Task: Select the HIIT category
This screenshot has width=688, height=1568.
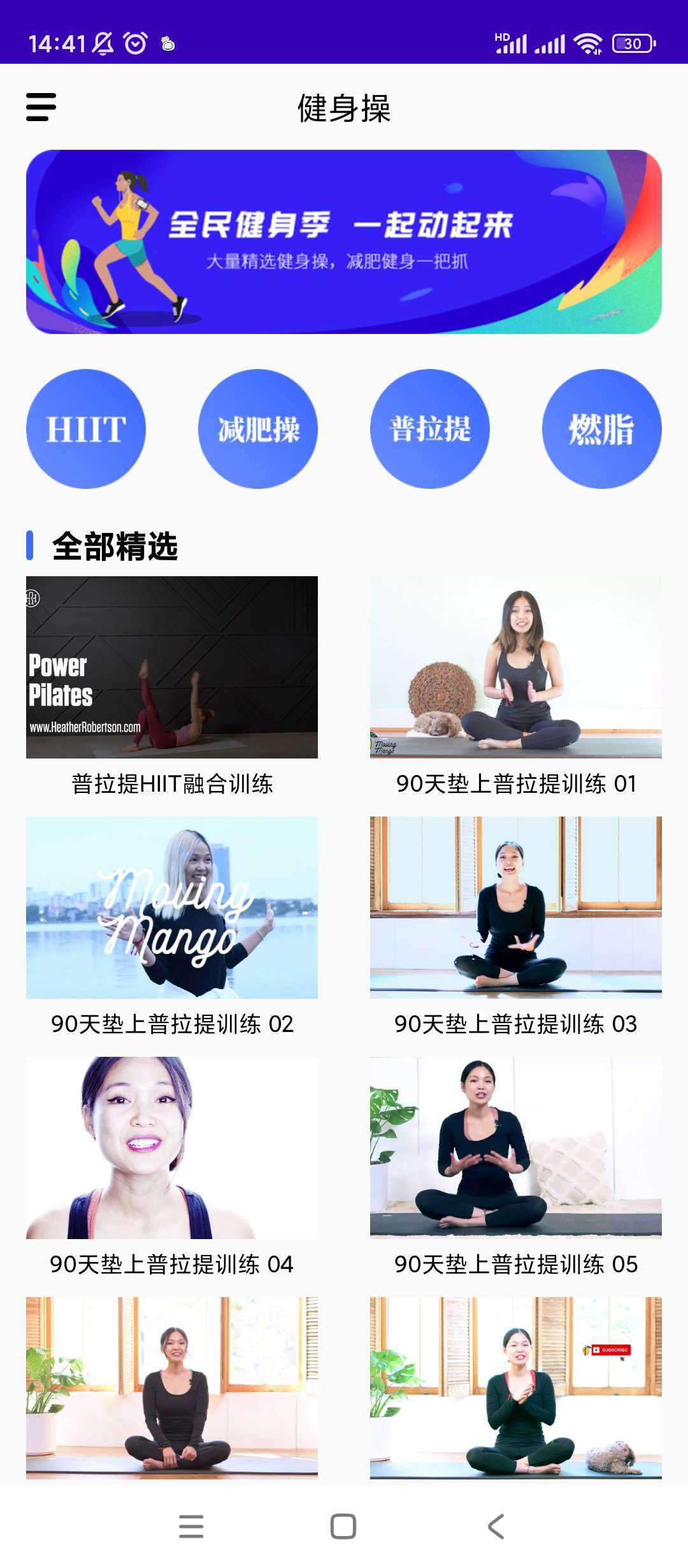Action: coord(86,429)
